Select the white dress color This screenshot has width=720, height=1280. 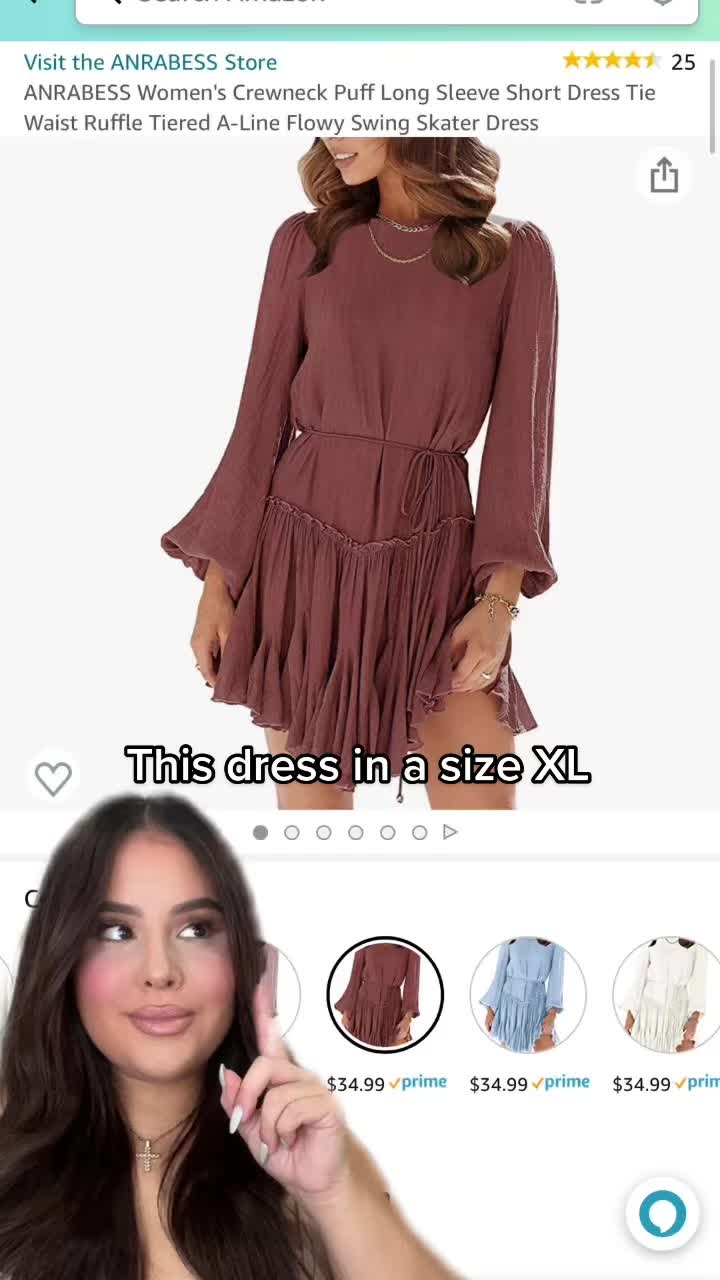[668, 994]
